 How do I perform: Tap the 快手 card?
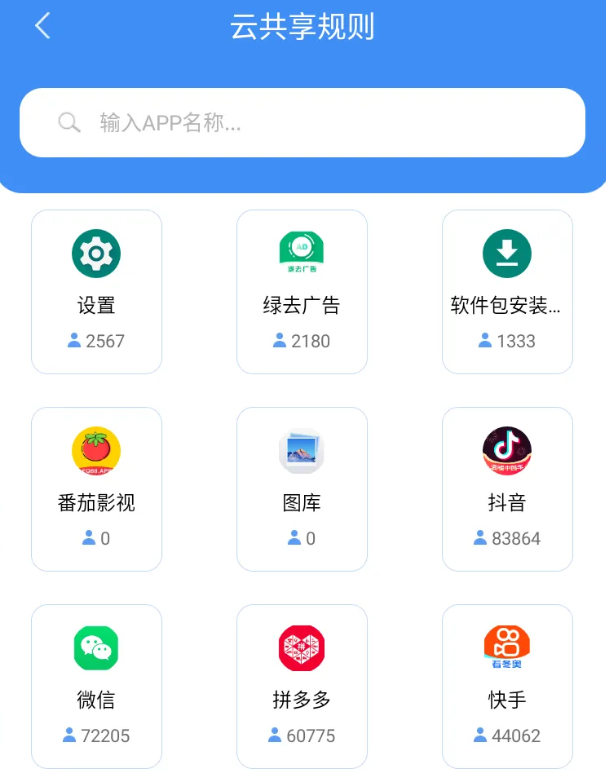(507, 686)
